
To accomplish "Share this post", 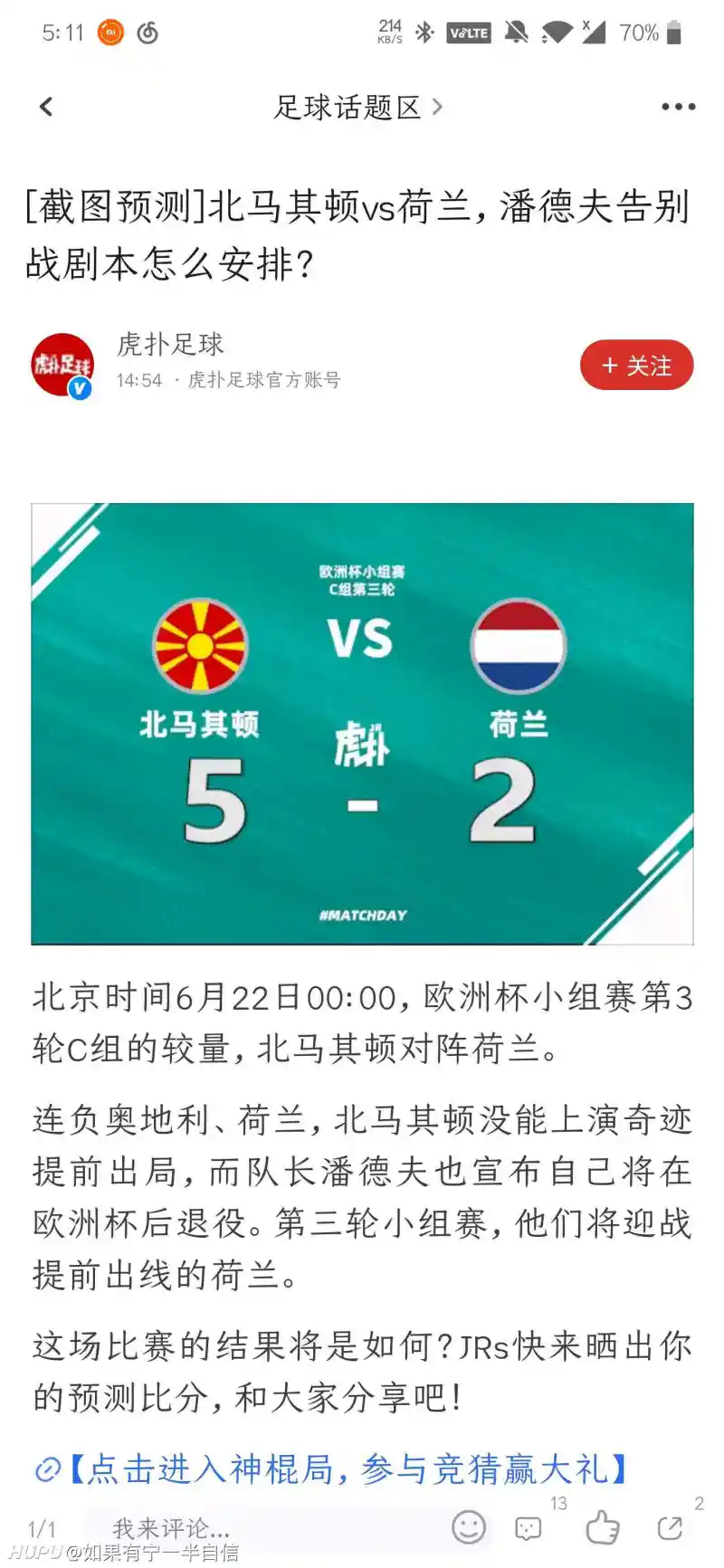I will click(x=670, y=1528).
